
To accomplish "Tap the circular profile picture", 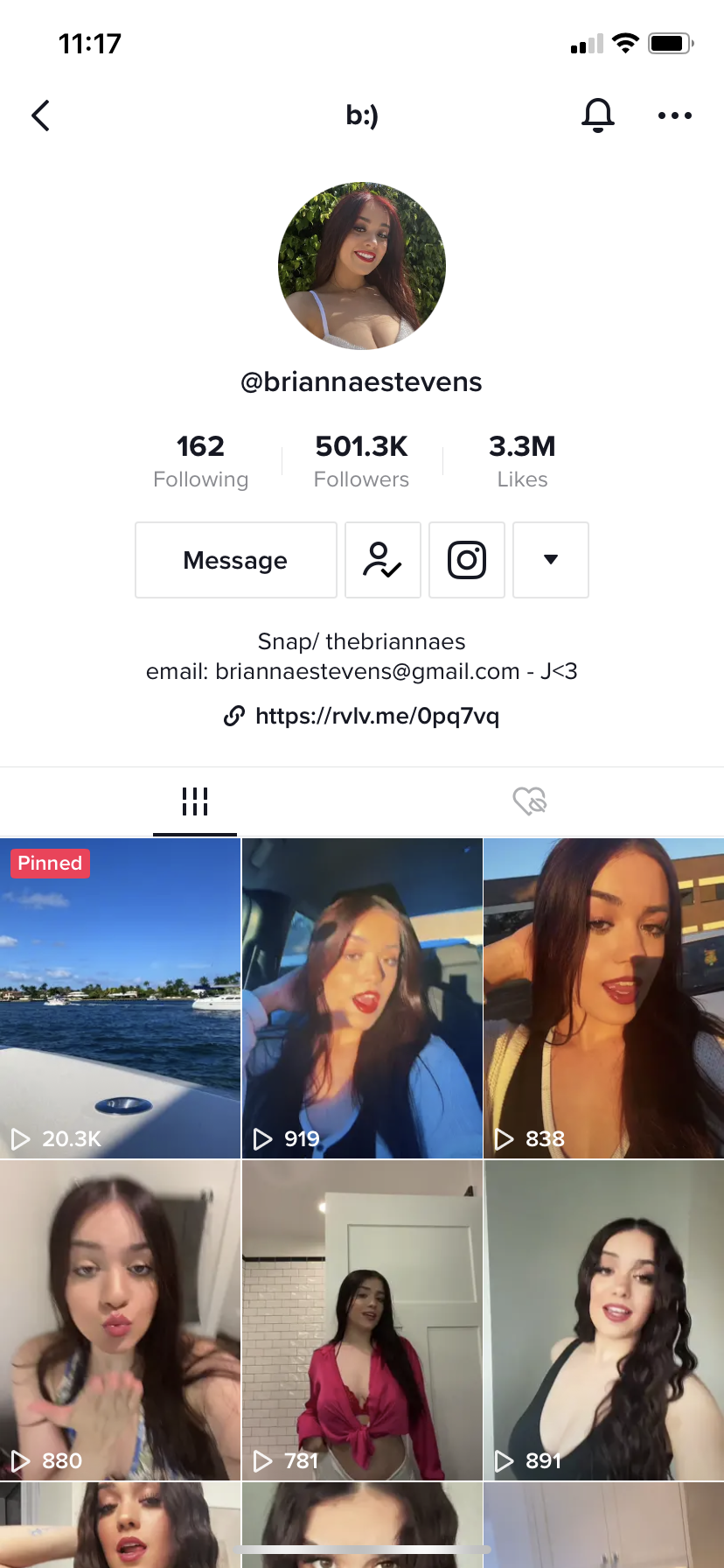I will [x=362, y=266].
